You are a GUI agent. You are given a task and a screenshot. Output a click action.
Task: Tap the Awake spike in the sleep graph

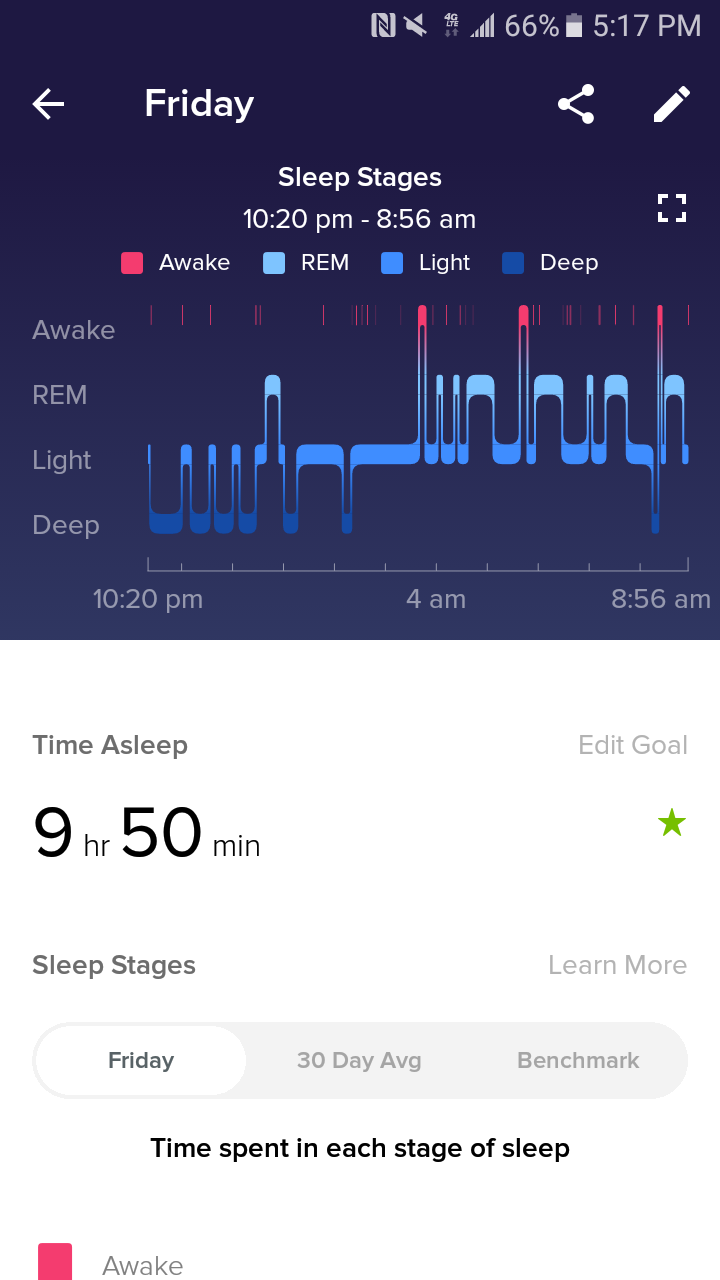click(x=422, y=313)
